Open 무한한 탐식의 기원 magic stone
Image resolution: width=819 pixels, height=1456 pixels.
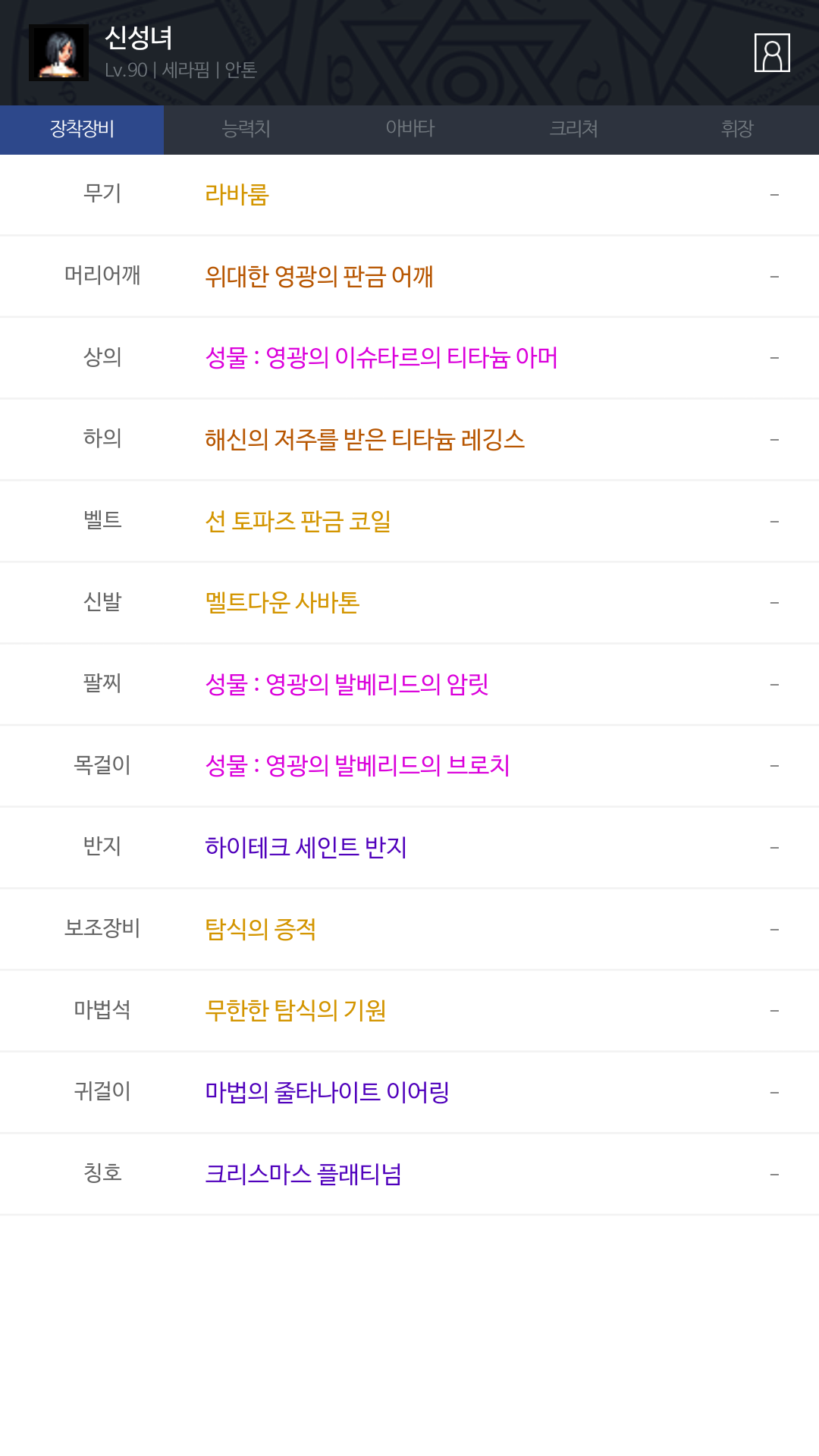(x=409, y=1011)
